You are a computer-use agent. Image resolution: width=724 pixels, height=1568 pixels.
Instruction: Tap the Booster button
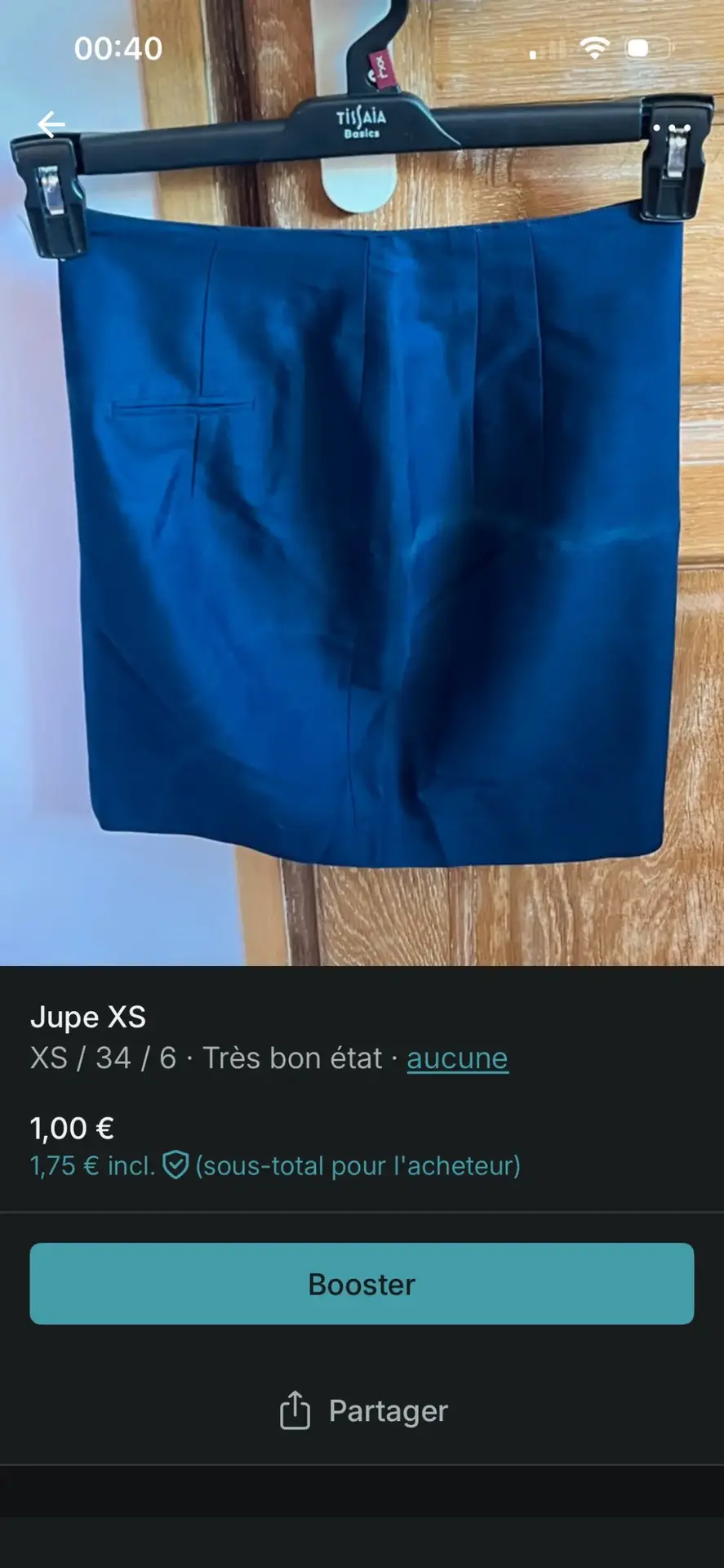362,1284
